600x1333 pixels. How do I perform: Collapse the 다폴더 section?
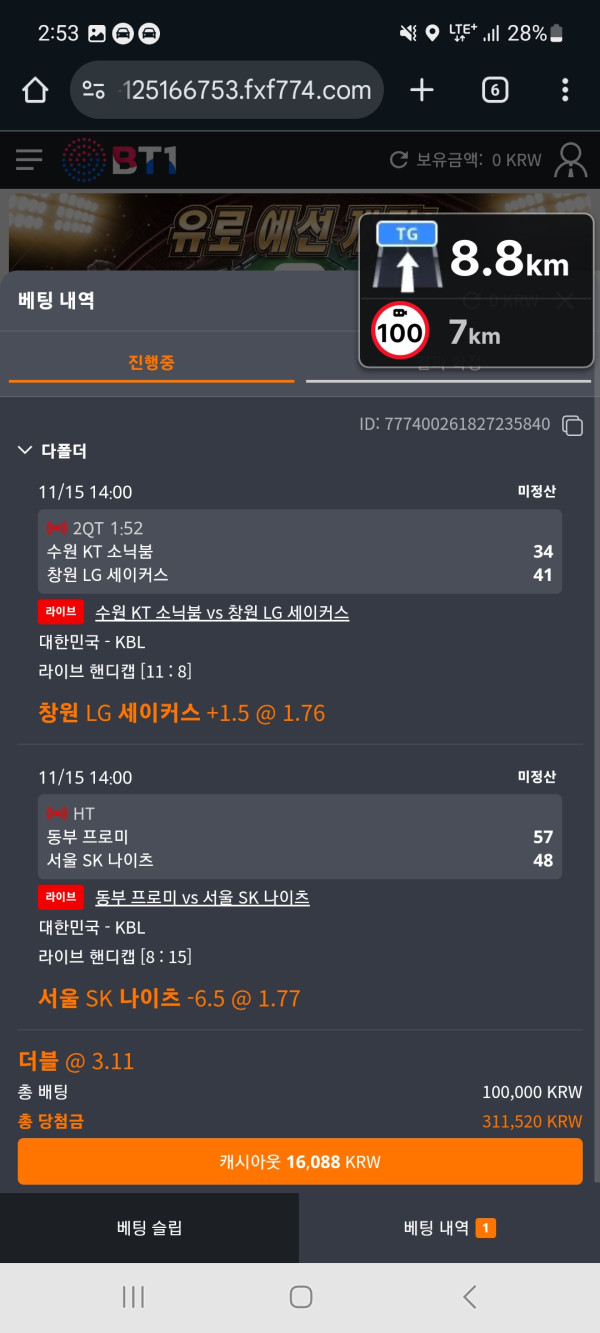click(26, 451)
